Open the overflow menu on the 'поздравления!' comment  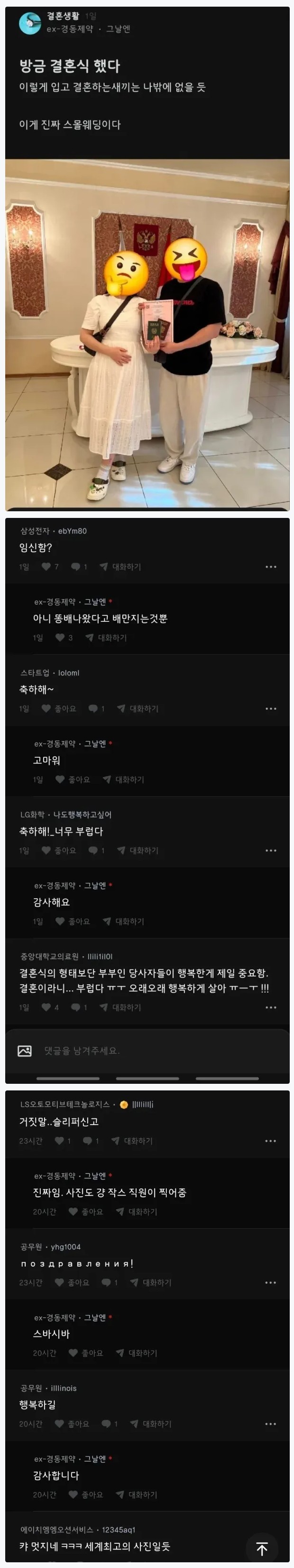point(271,1283)
